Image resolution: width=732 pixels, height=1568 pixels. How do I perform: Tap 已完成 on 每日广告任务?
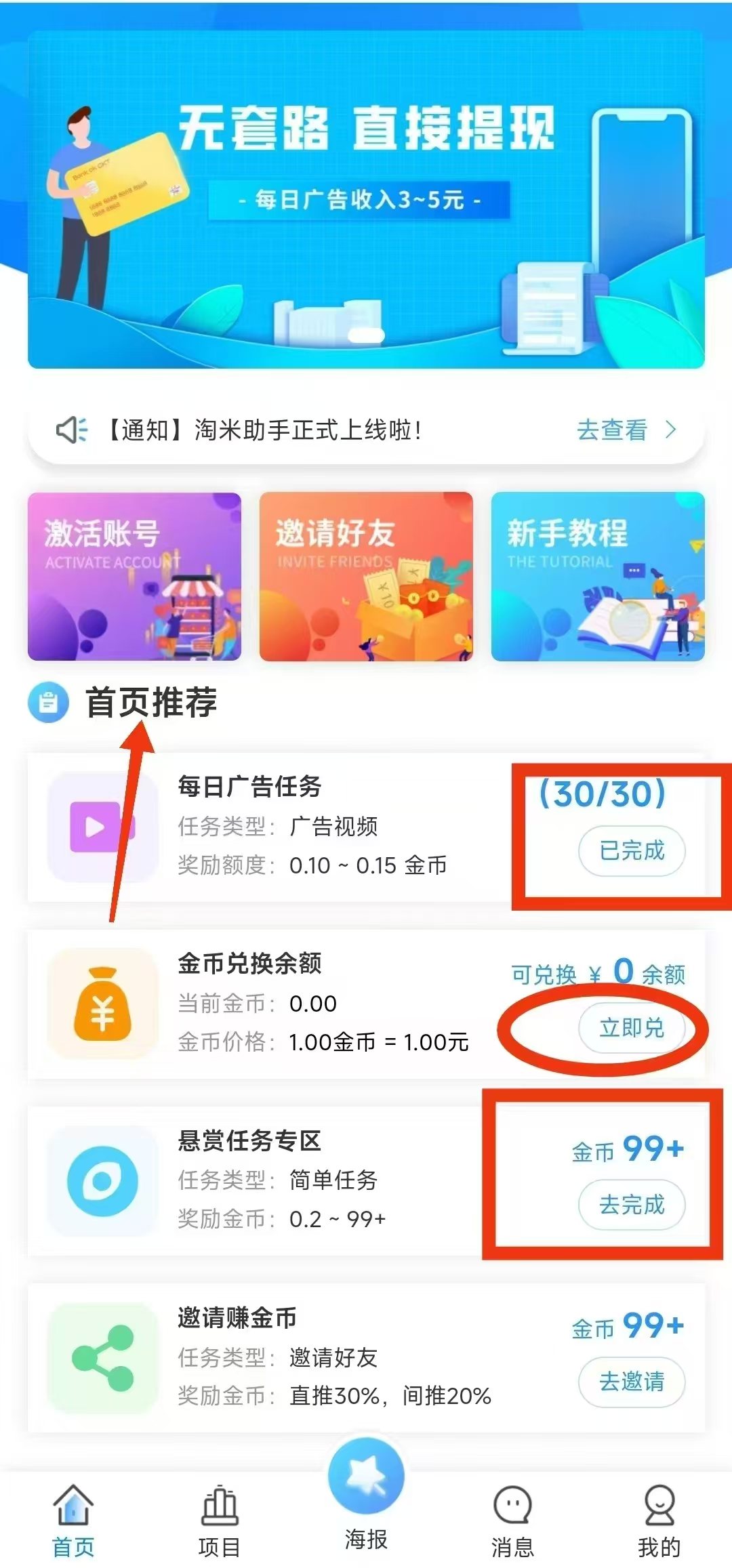(632, 850)
